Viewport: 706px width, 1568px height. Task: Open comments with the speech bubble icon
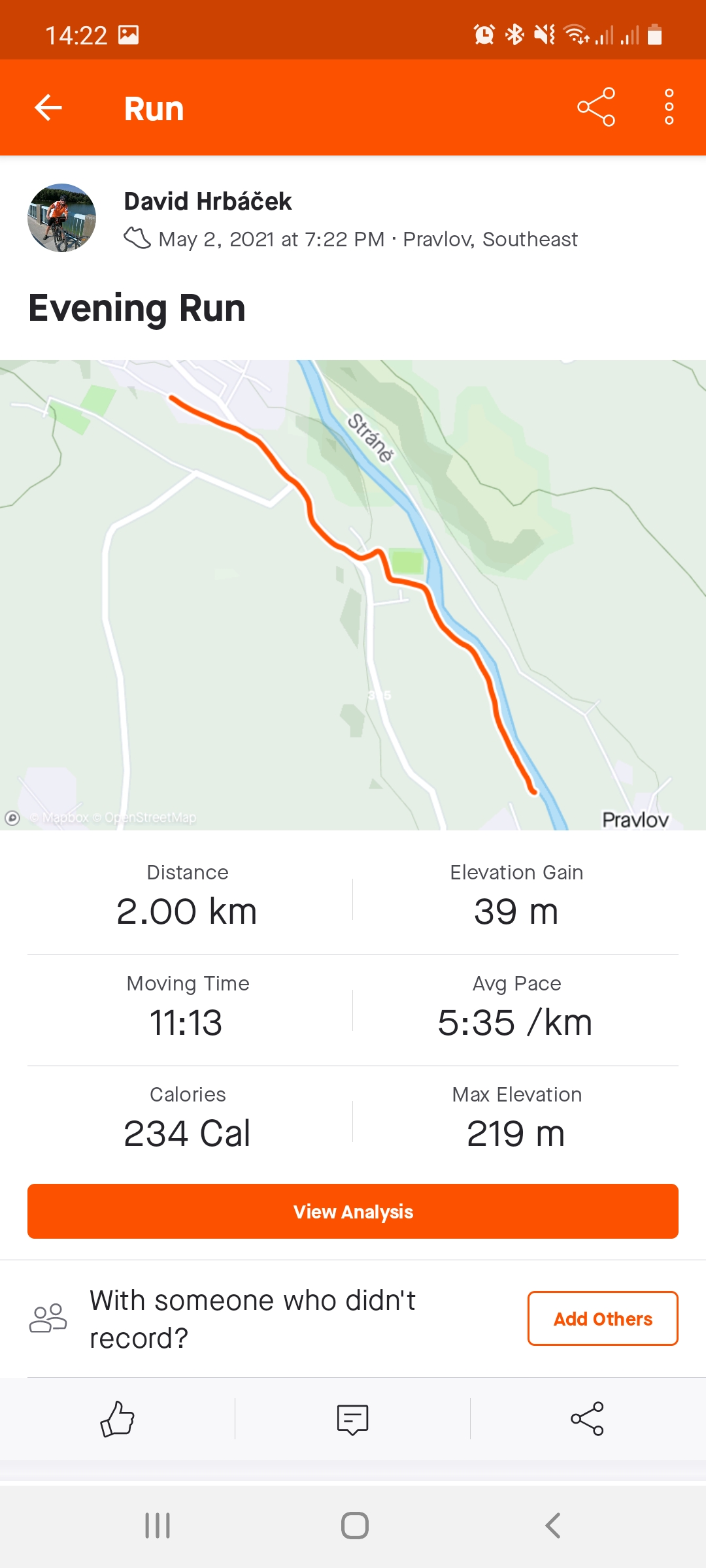tap(353, 1419)
